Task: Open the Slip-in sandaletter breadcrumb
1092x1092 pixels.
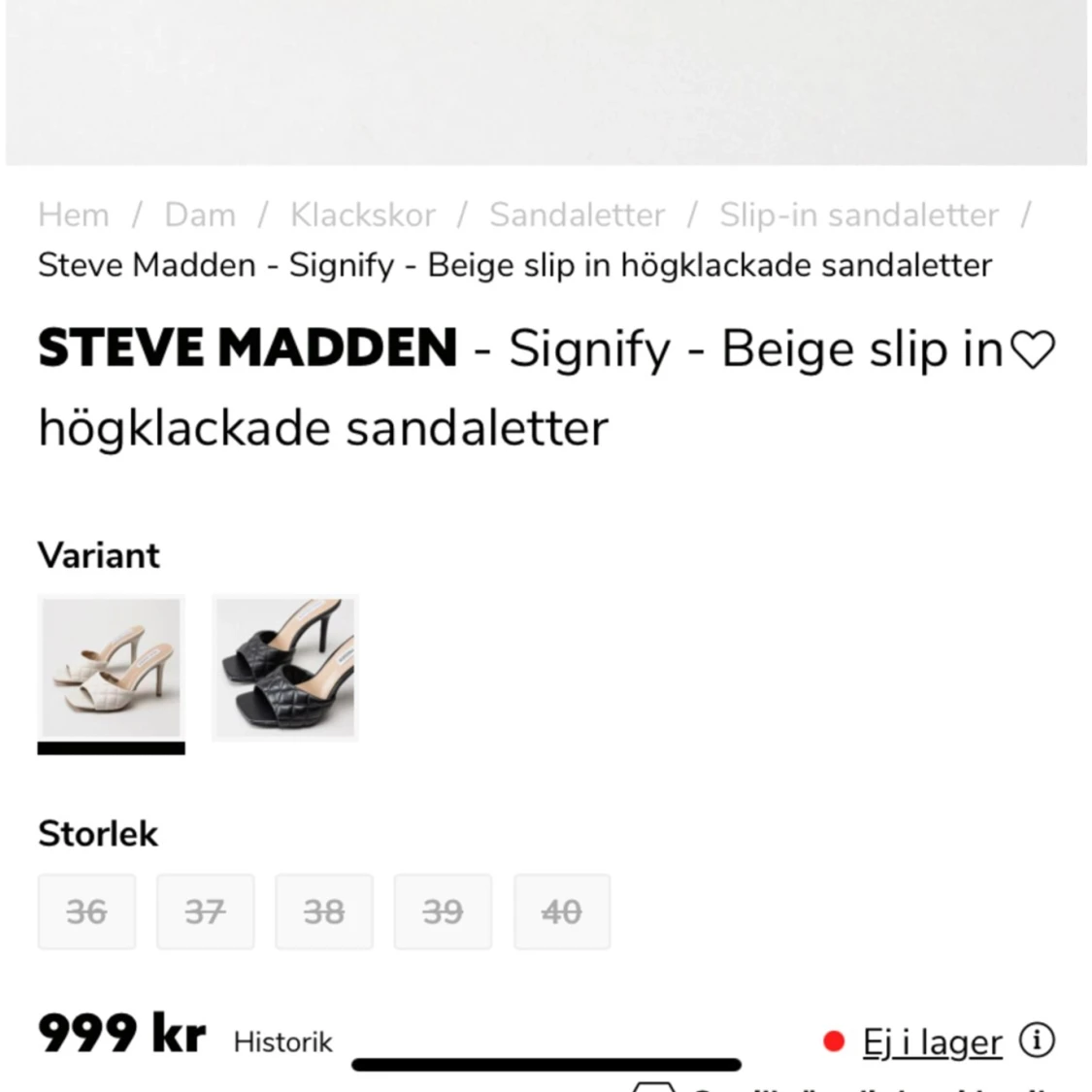Action: pos(859,215)
